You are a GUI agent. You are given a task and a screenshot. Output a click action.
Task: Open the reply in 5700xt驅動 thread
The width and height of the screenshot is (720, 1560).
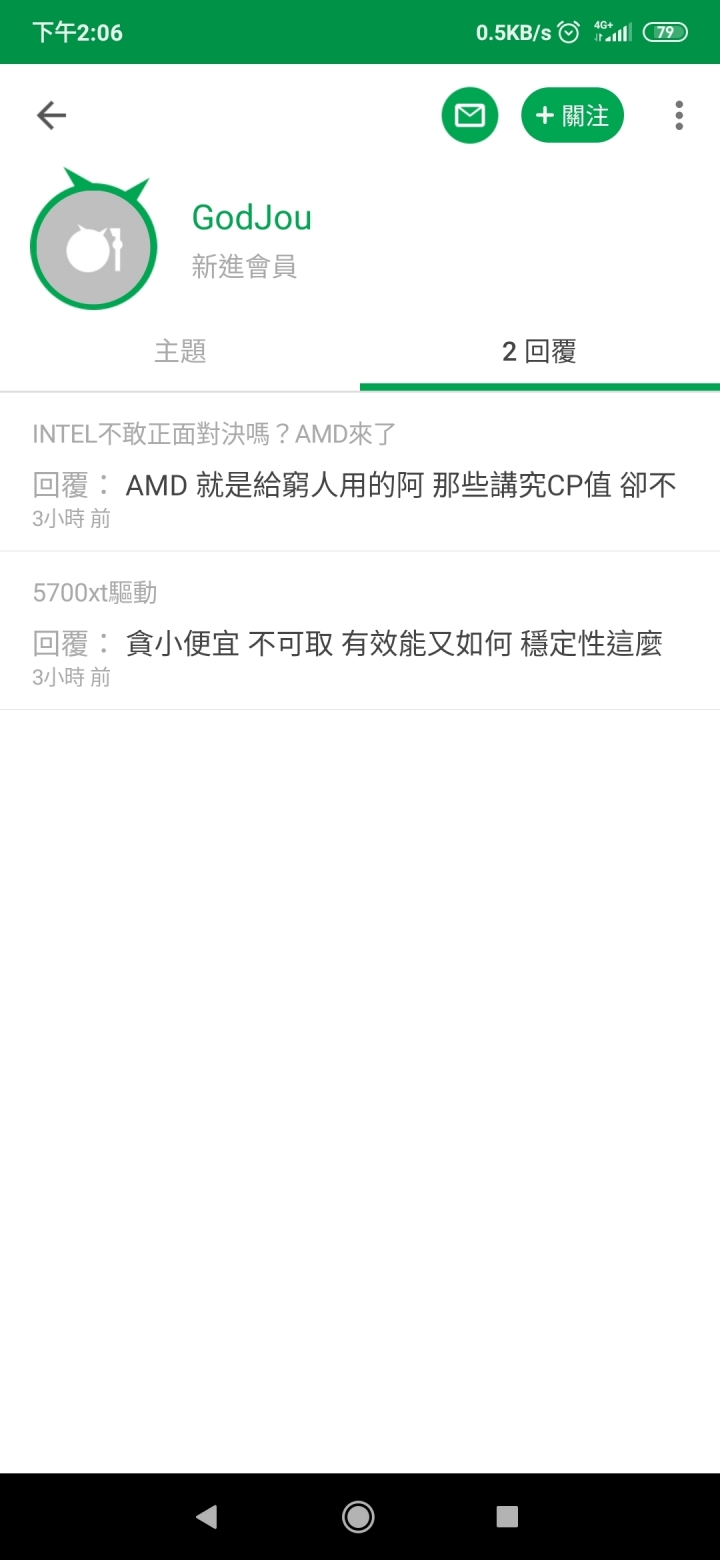point(360,631)
